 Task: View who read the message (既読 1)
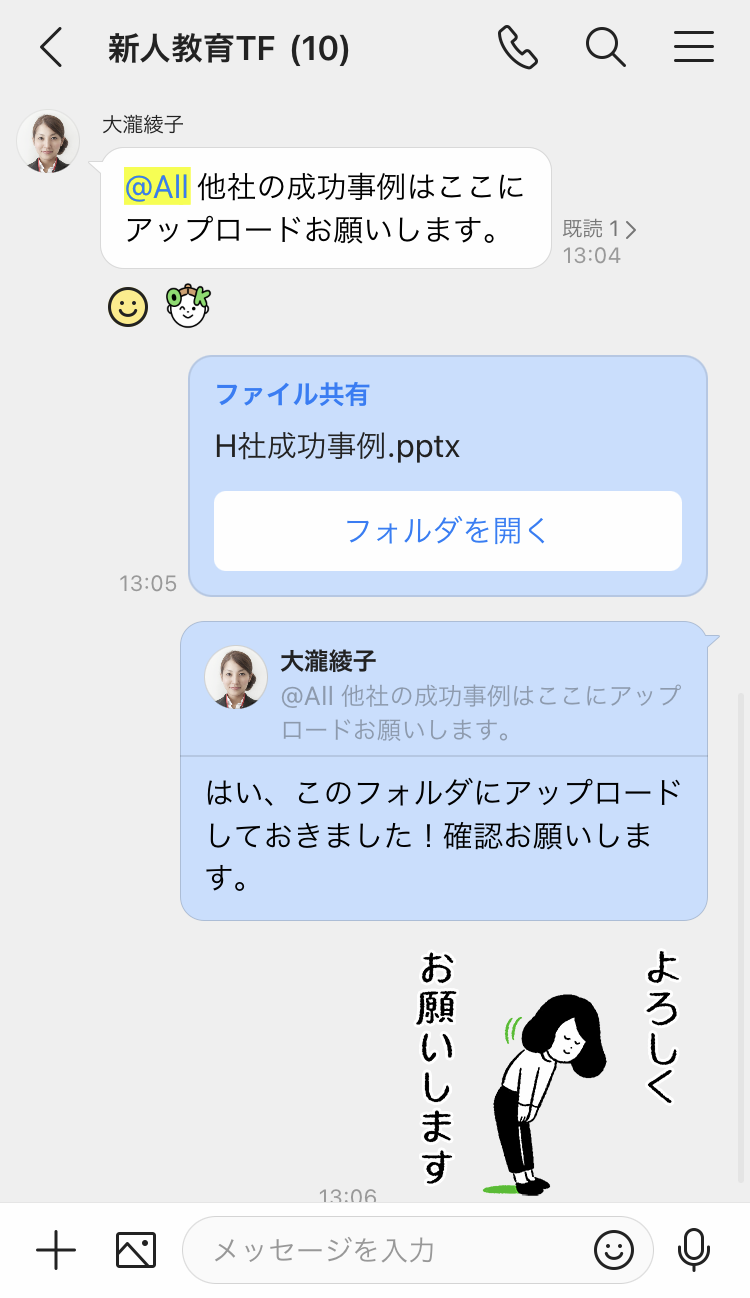point(599,229)
